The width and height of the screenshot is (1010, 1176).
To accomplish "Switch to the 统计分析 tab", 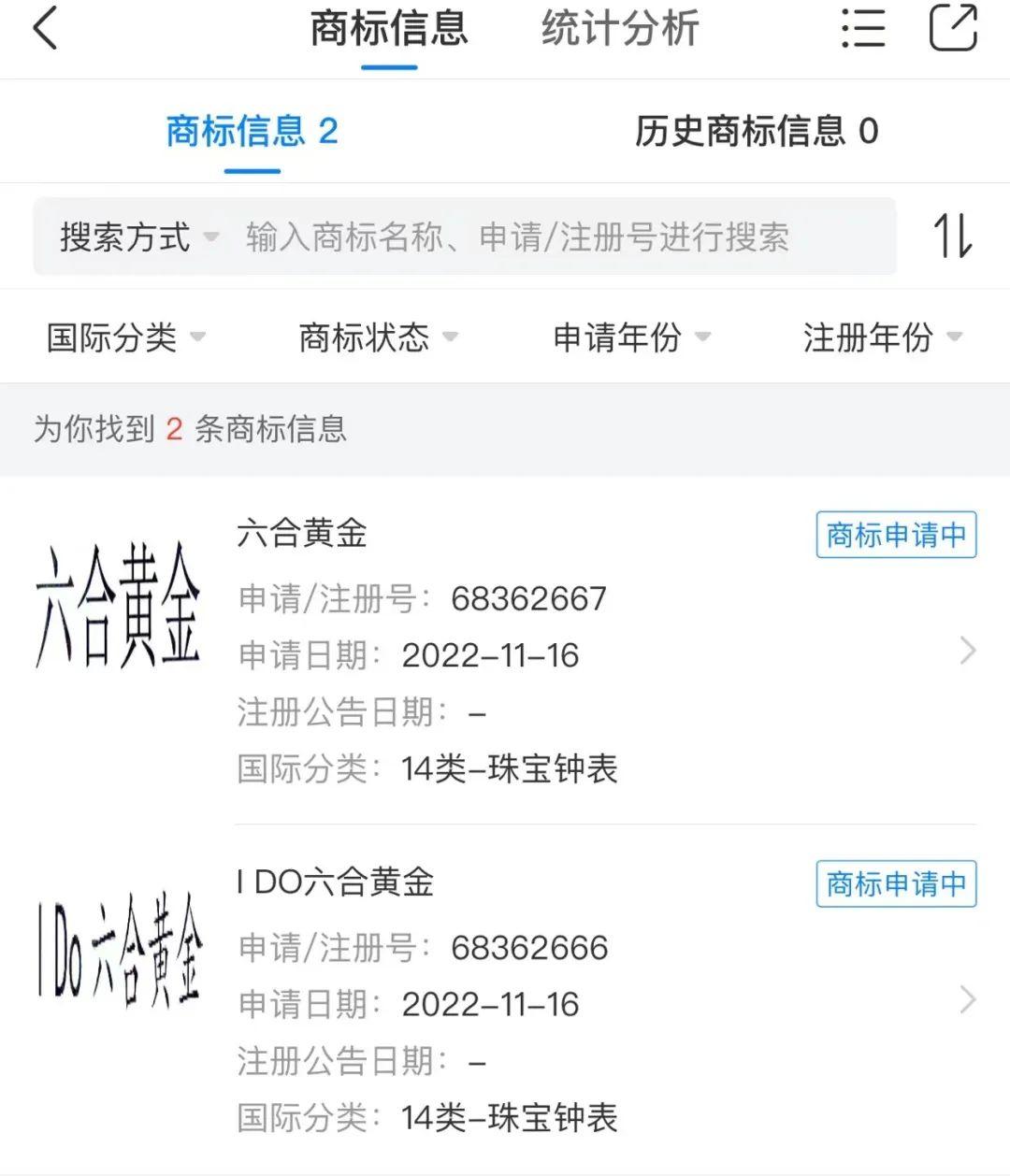I will 619,28.
